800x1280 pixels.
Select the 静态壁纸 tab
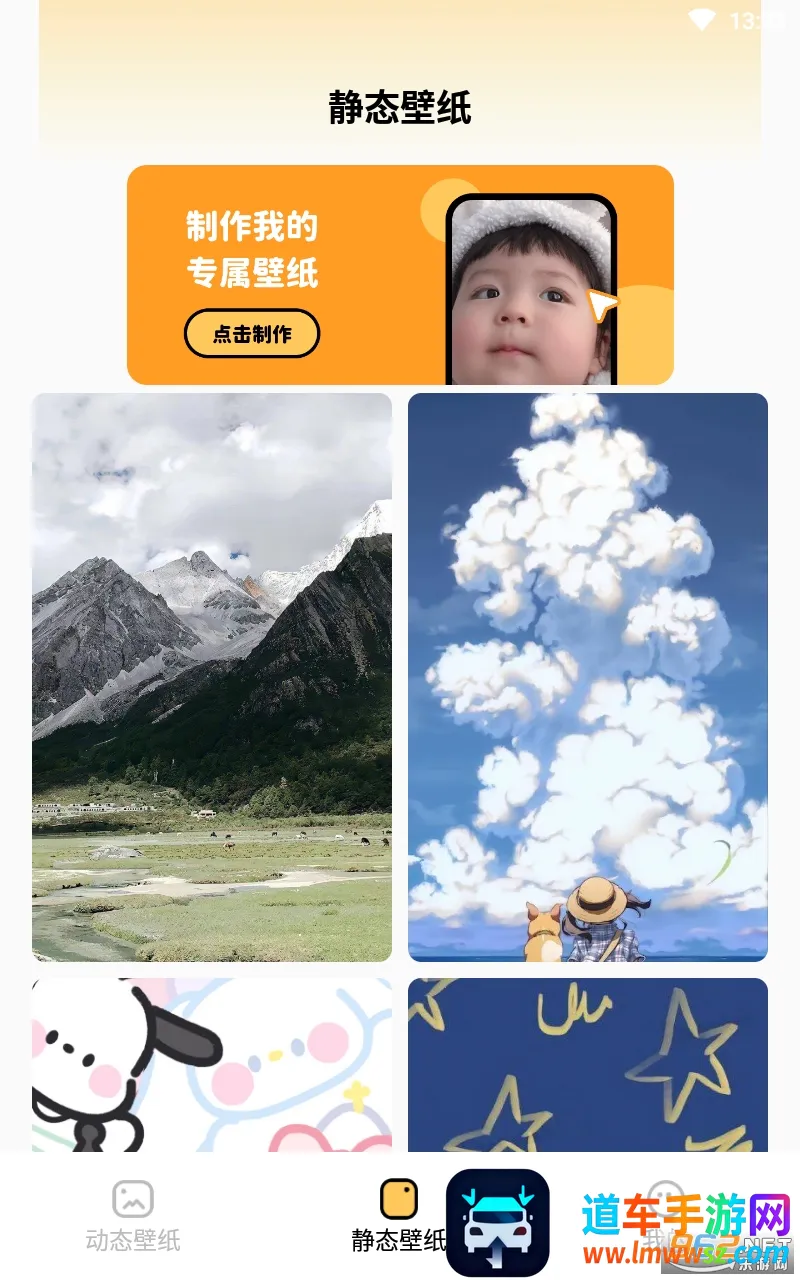pos(399,1215)
